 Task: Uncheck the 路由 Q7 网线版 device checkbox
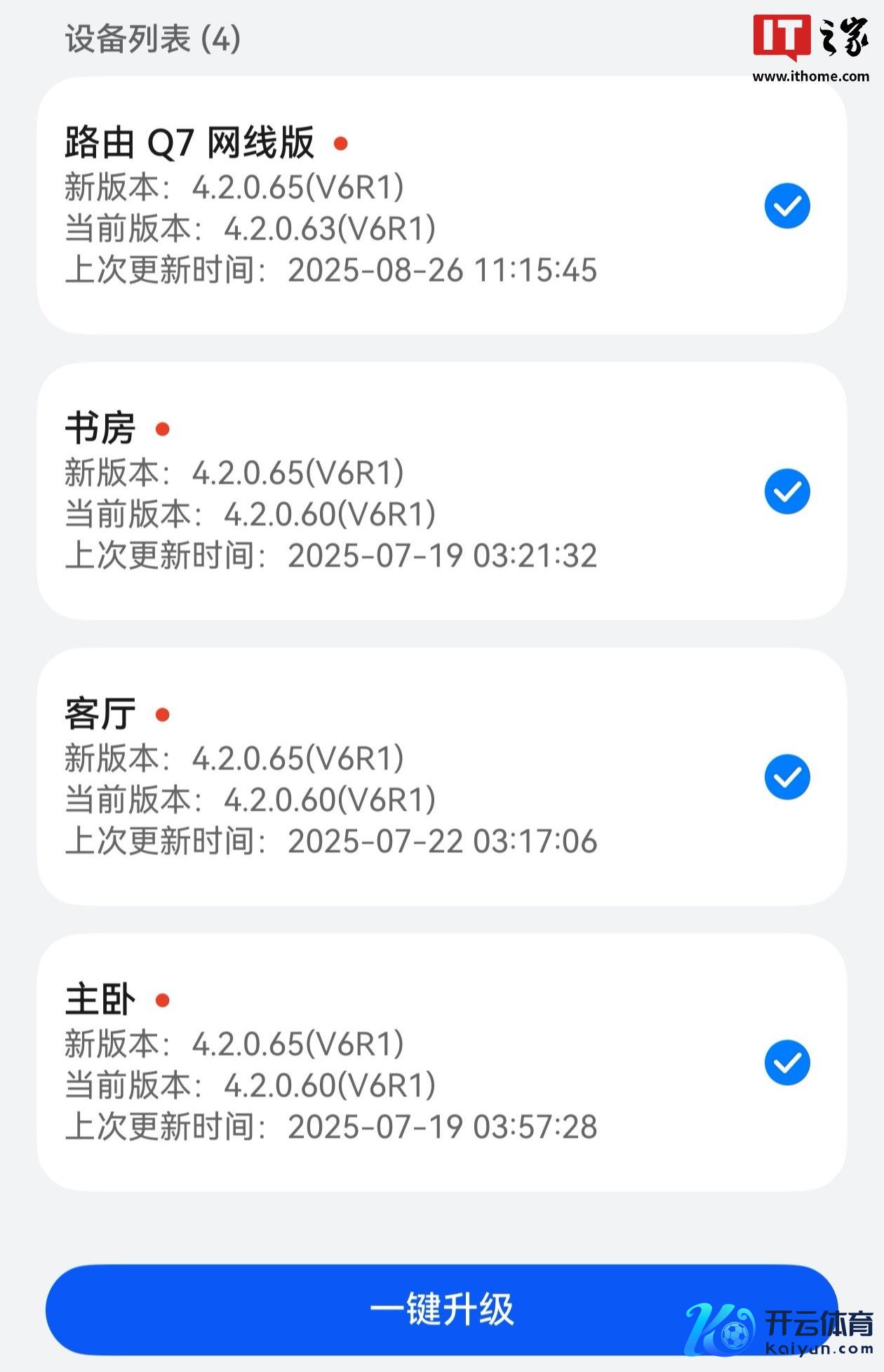coord(786,206)
